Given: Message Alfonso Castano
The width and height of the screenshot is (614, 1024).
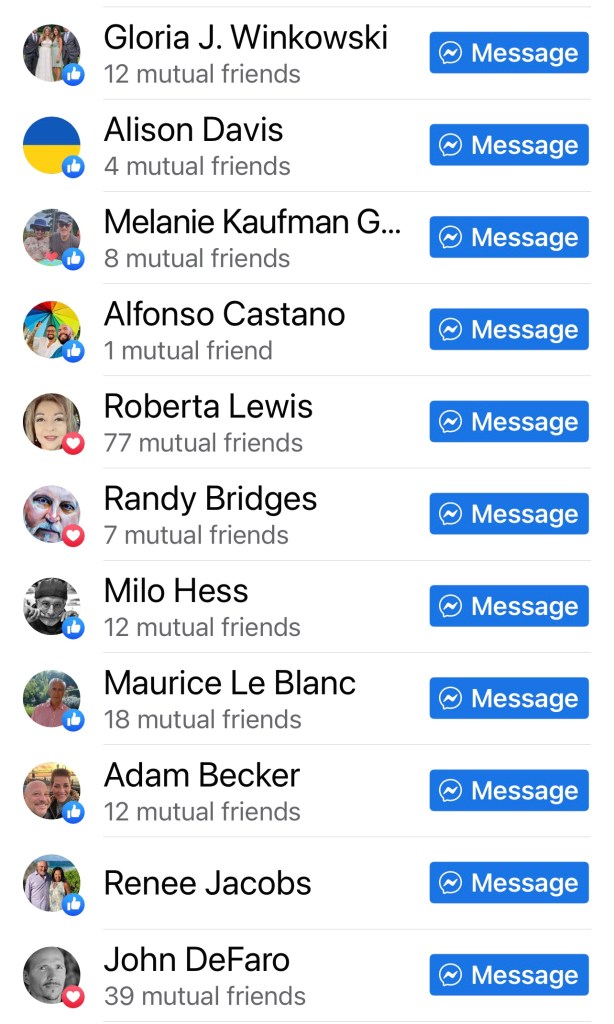Looking at the screenshot, I should click(x=509, y=330).
